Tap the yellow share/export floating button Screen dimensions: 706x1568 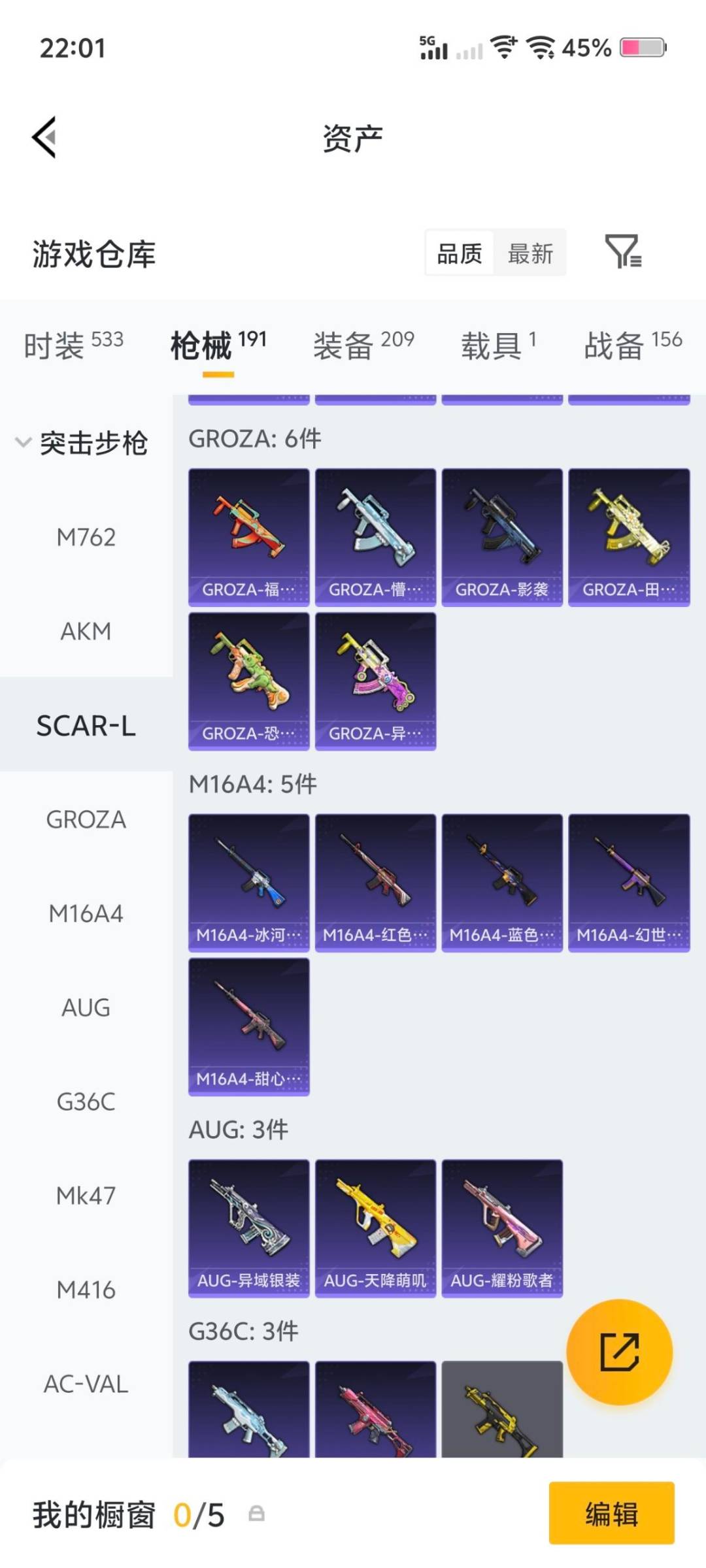[x=620, y=1352]
